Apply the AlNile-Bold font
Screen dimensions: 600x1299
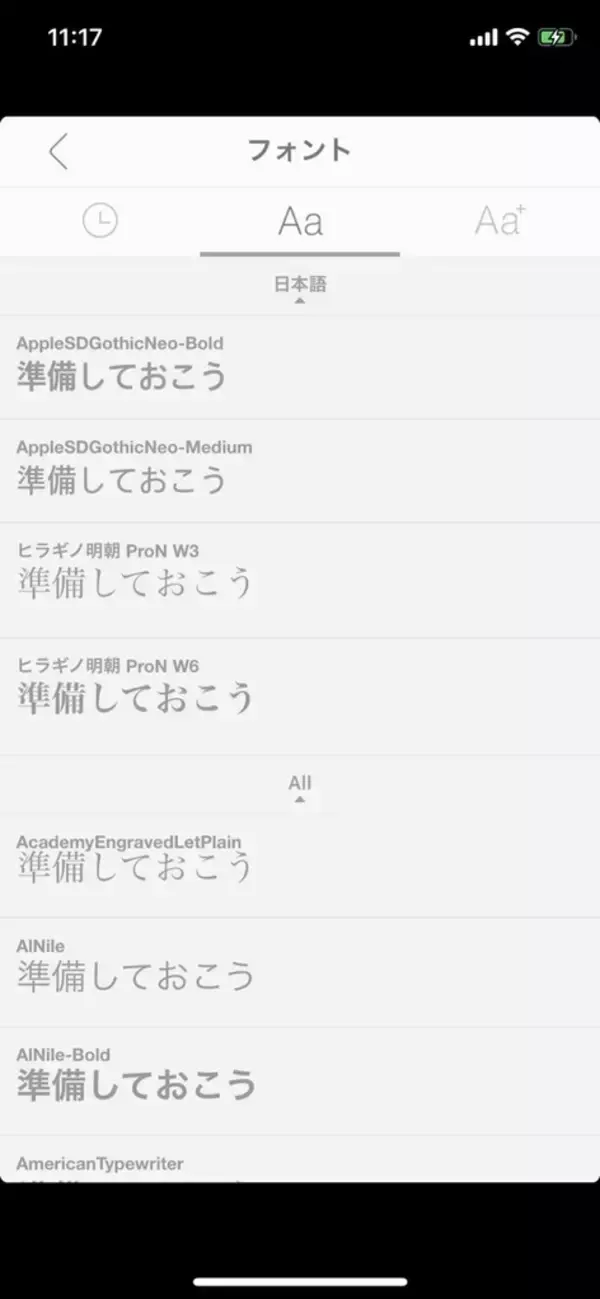pyautogui.click(x=300, y=1079)
